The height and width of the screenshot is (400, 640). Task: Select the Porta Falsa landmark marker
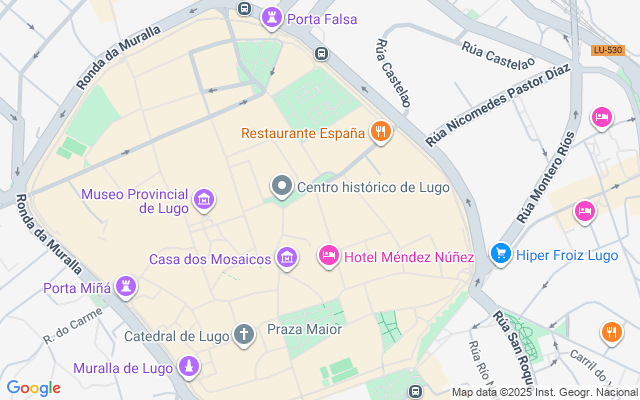pyautogui.click(x=271, y=18)
